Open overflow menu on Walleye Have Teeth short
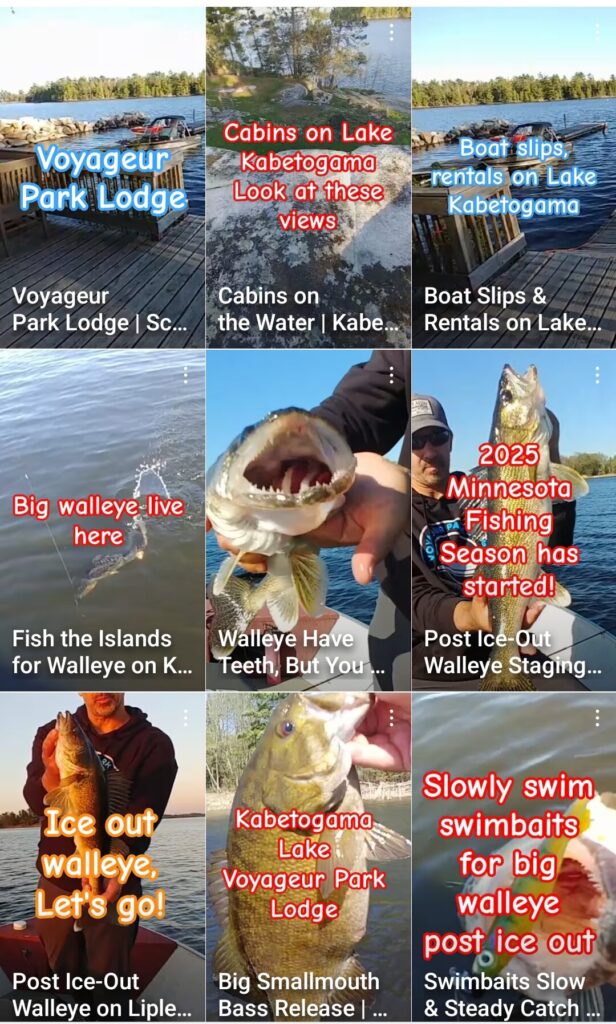The image size is (616, 1024). coord(391,375)
